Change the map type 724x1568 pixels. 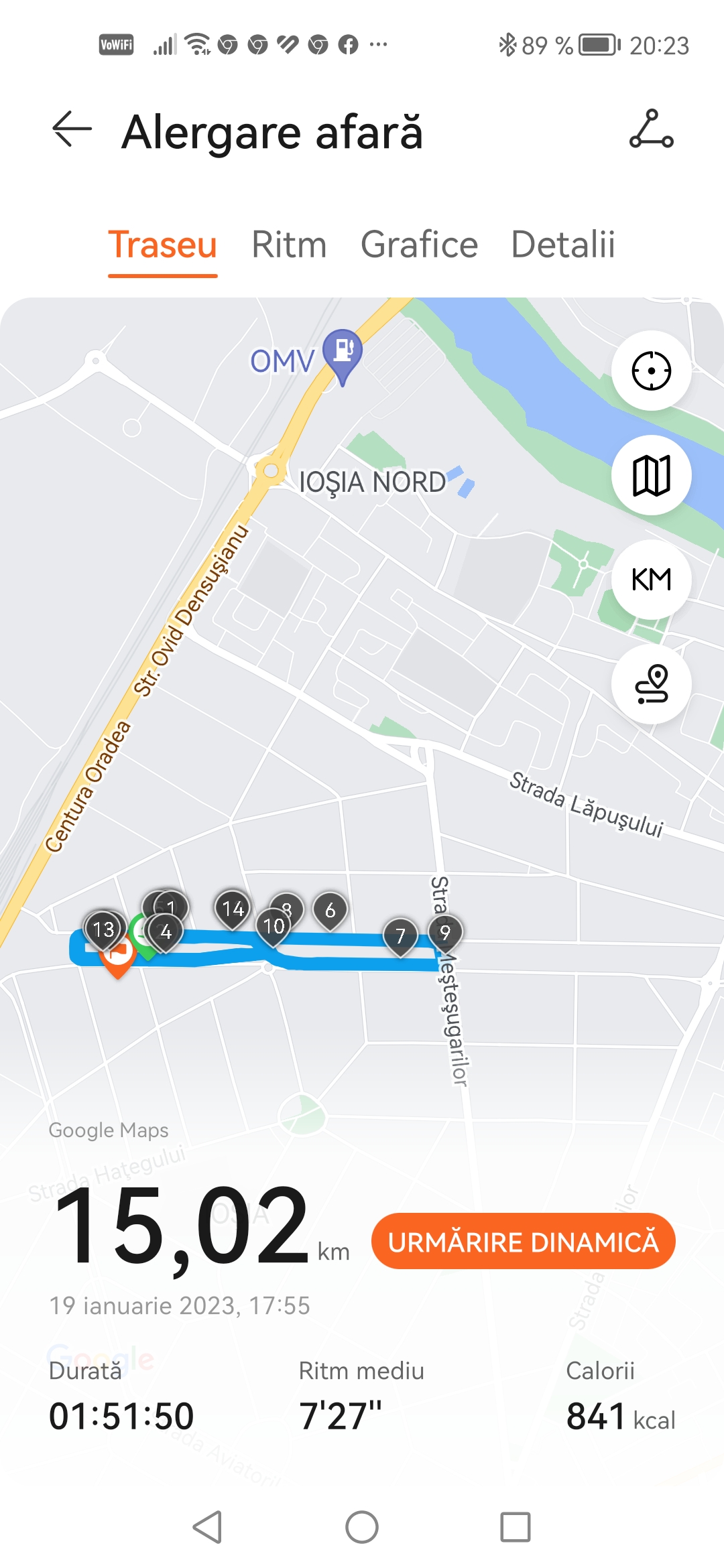[651, 475]
